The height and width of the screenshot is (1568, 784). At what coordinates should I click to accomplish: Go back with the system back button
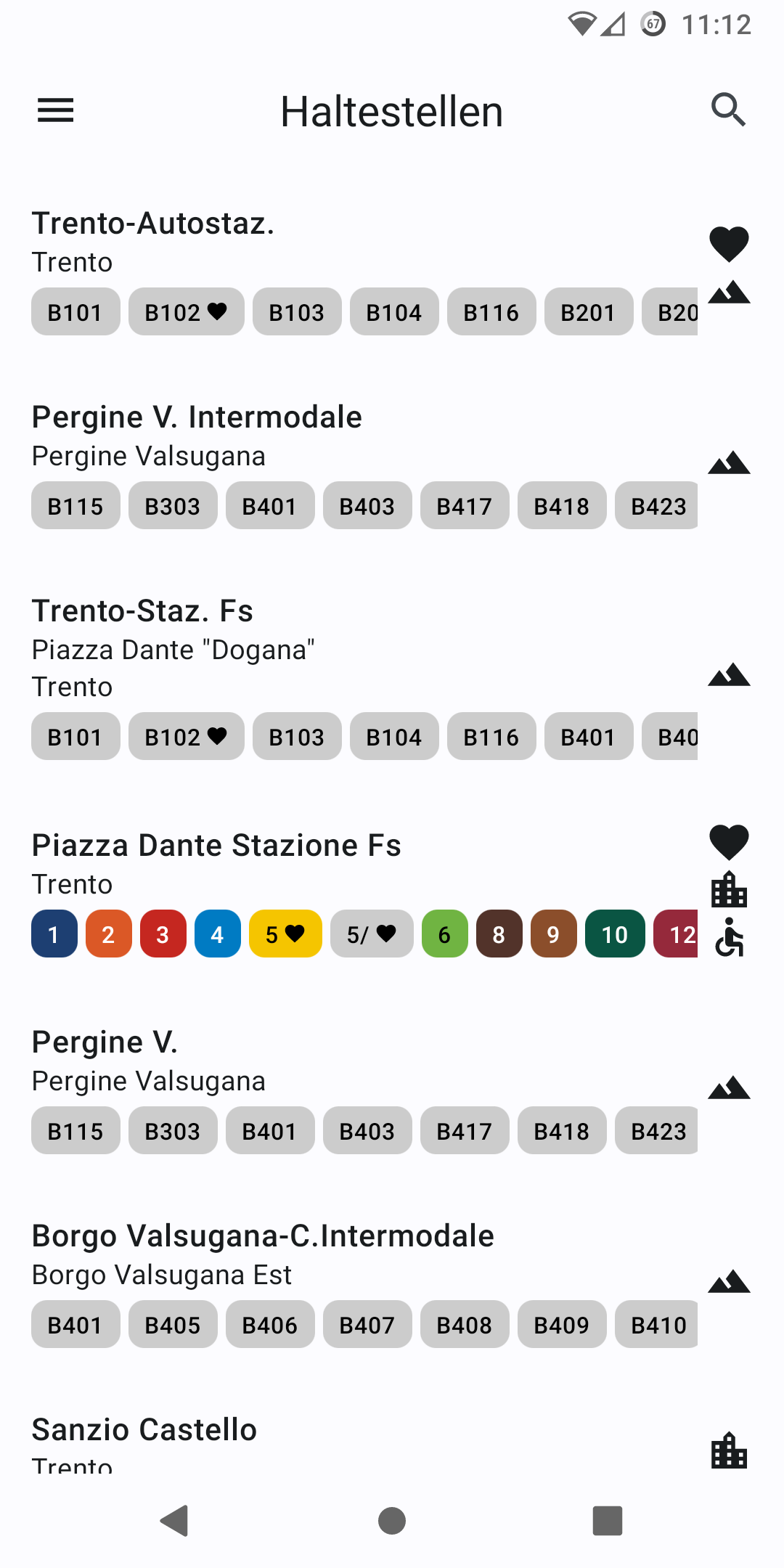(174, 1520)
